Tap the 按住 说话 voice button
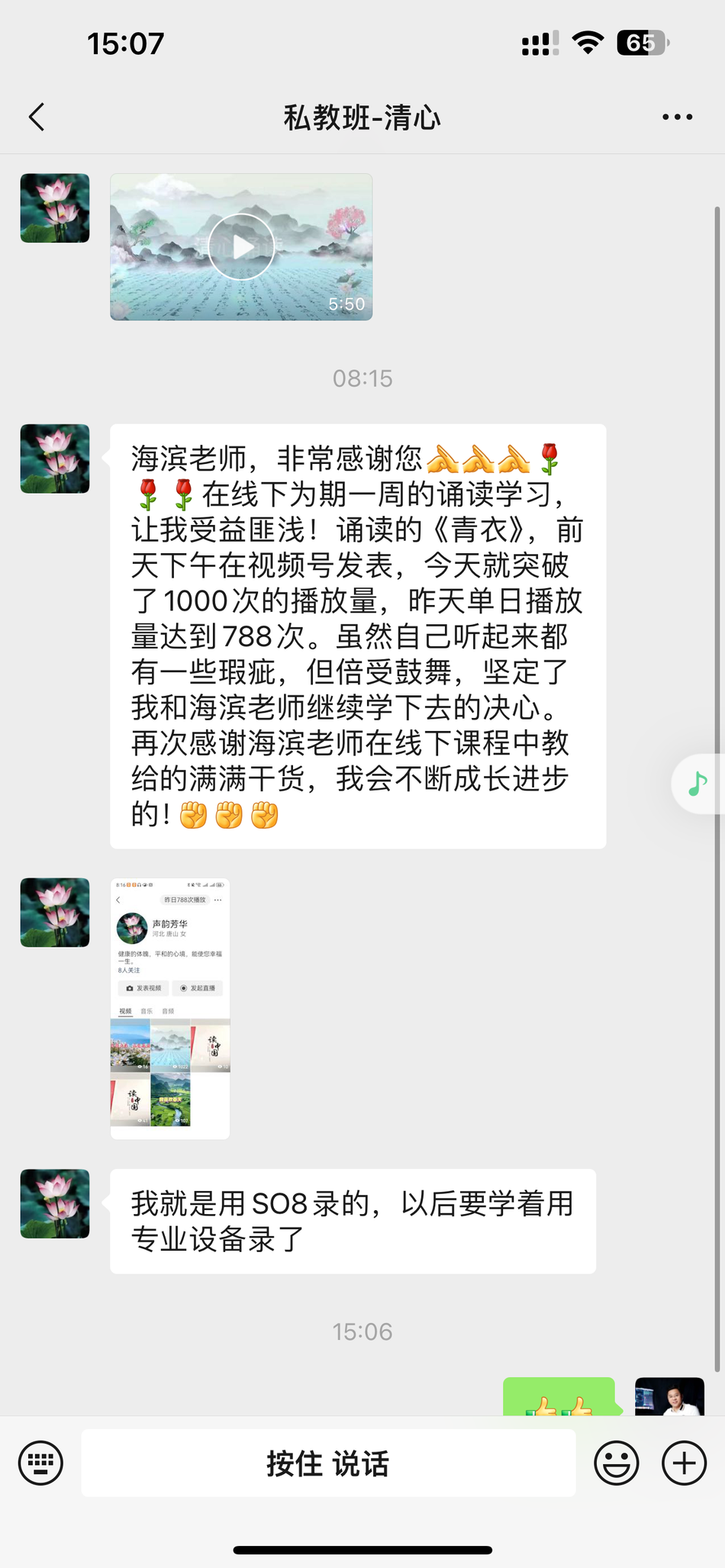Screen dimensions: 725x1568 point(328,1463)
